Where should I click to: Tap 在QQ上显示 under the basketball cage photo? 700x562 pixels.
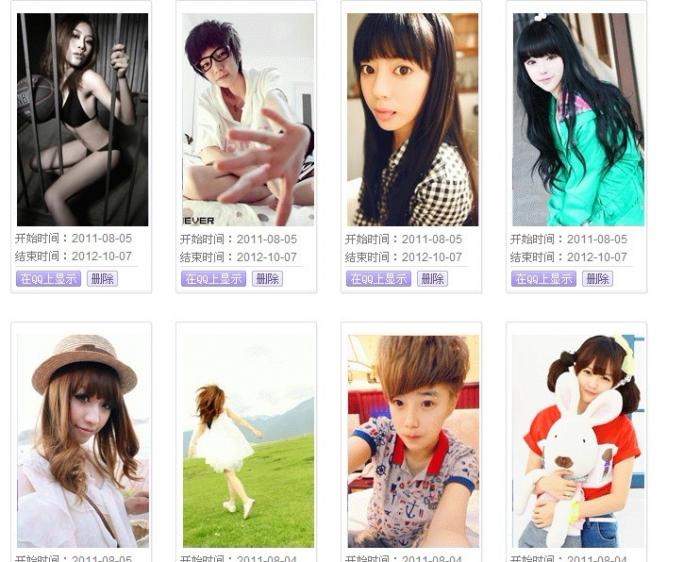48,279
